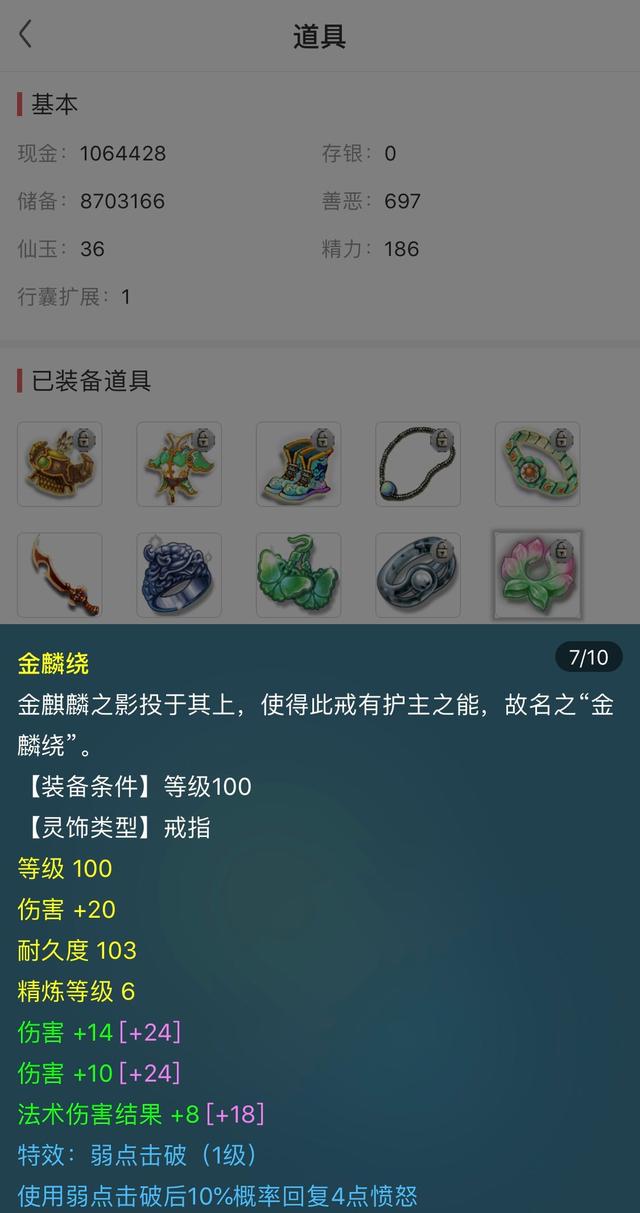Image resolution: width=640 pixels, height=1213 pixels.
Task: View the red curved blade weapon
Action: (x=60, y=575)
